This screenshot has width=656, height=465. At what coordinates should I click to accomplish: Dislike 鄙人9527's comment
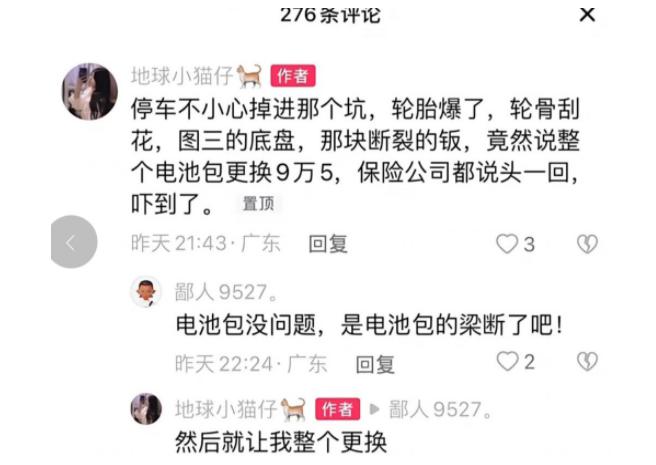pos(587,361)
